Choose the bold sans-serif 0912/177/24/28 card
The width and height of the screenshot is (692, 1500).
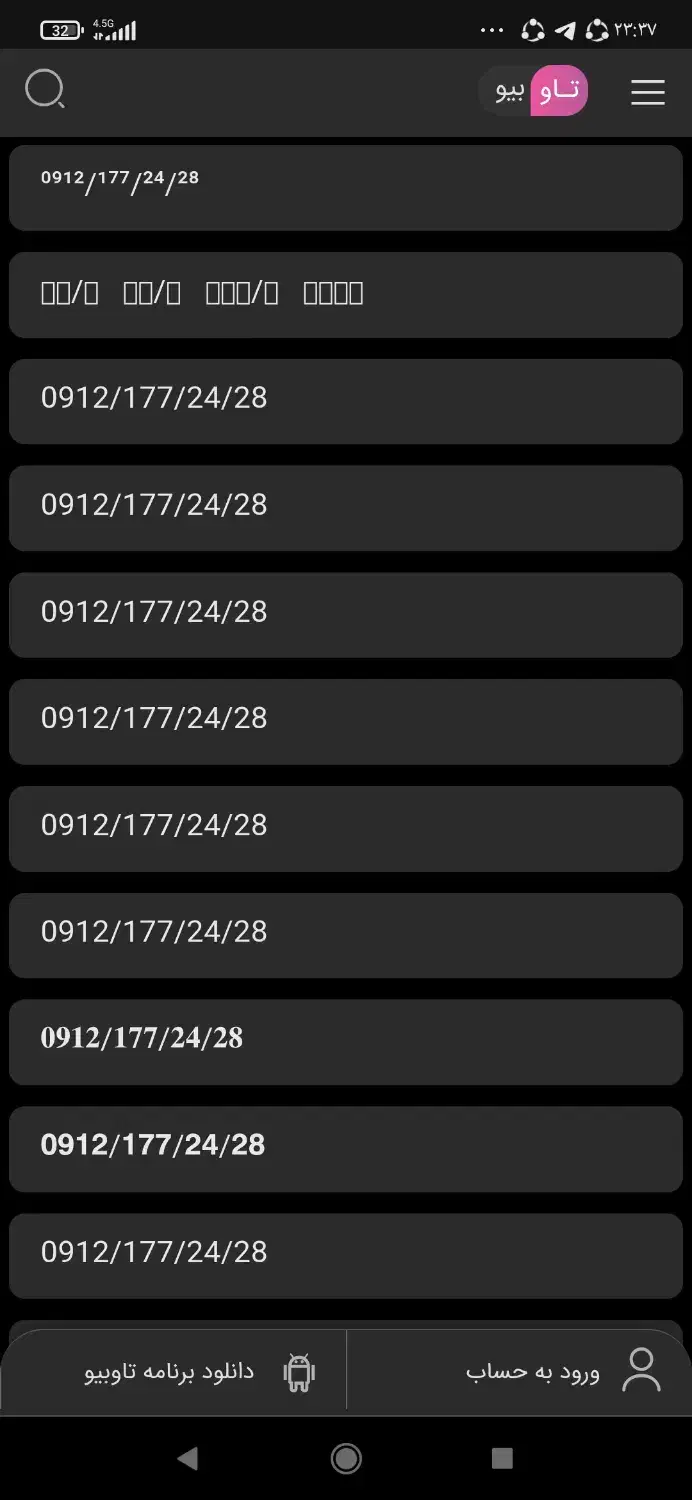[x=345, y=1148]
